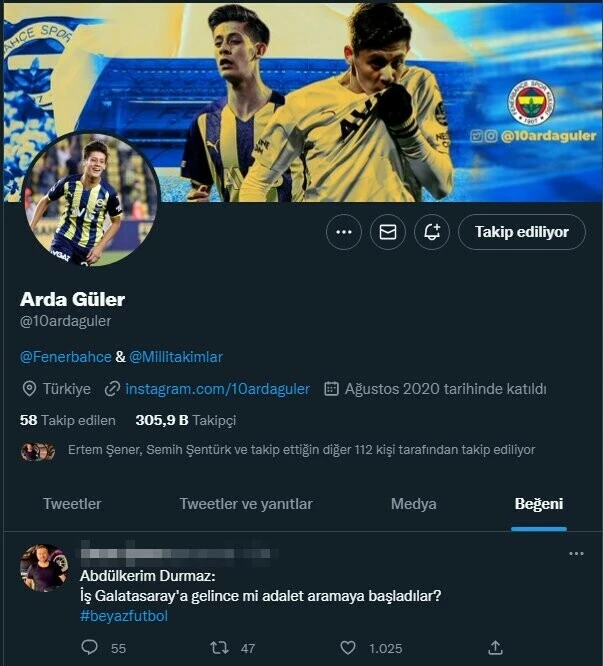Select the Beğeni tab

pyautogui.click(x=539, y=504)
